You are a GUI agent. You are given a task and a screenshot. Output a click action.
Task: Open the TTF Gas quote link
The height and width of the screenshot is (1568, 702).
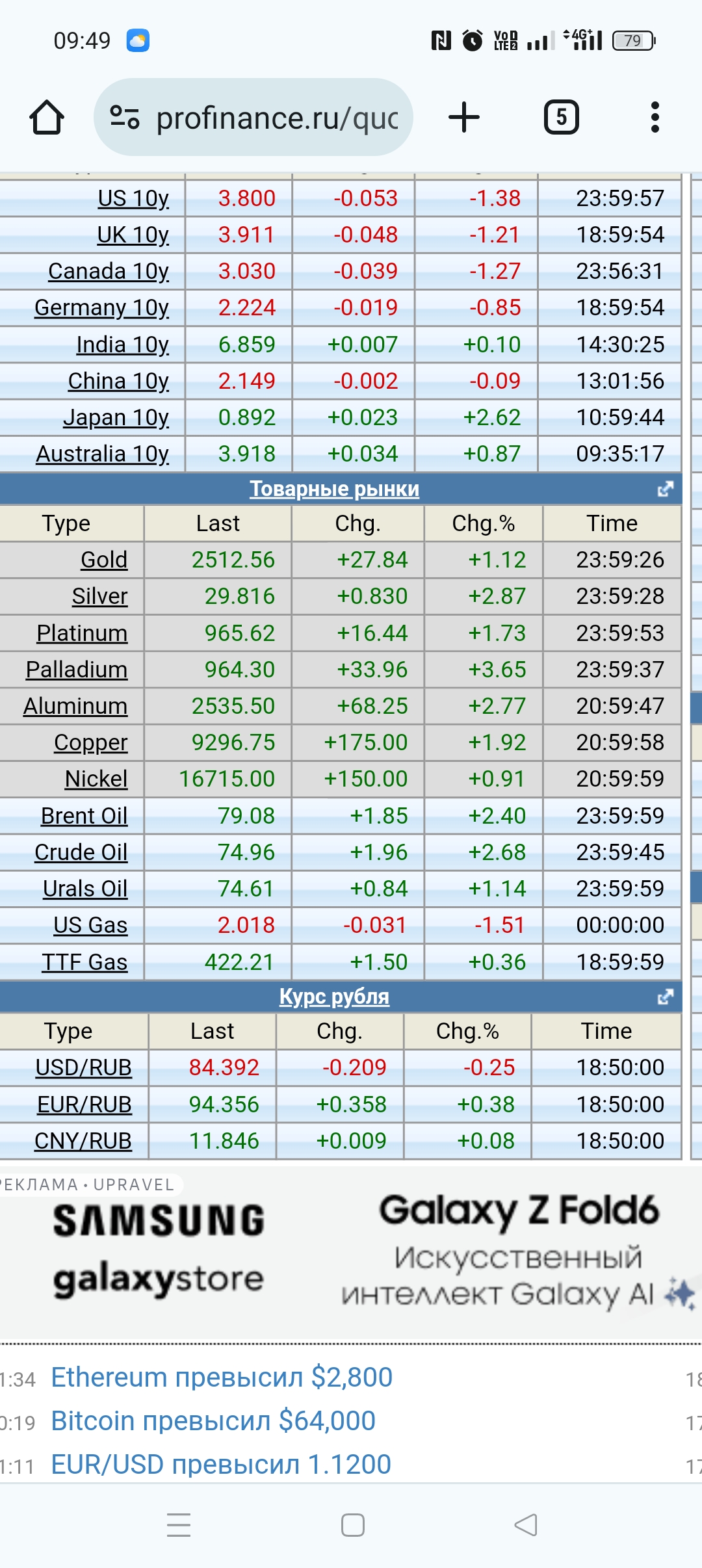tap(84, 962)
